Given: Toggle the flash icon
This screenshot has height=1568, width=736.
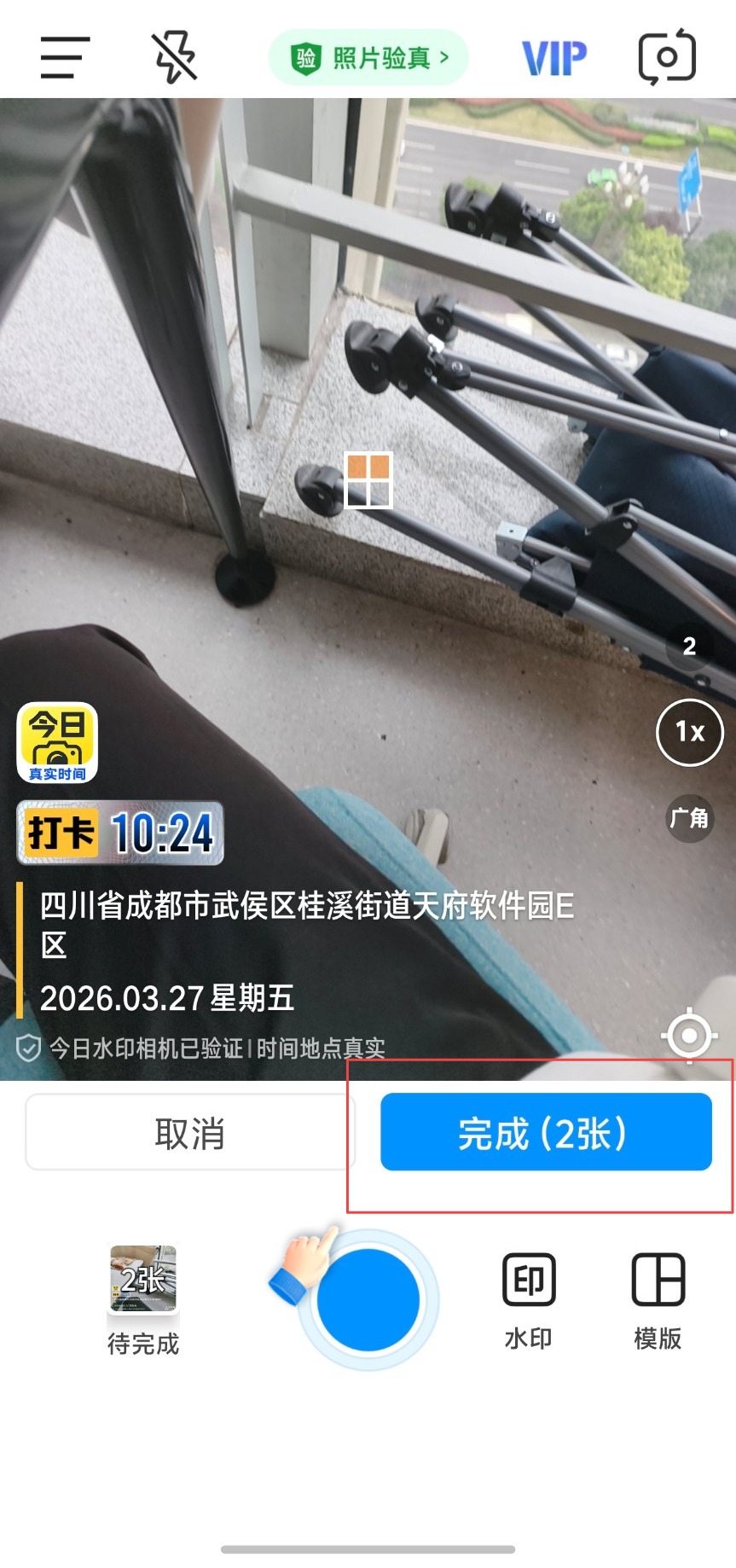Looking at the screenshot, I should [x=174, y=57].
